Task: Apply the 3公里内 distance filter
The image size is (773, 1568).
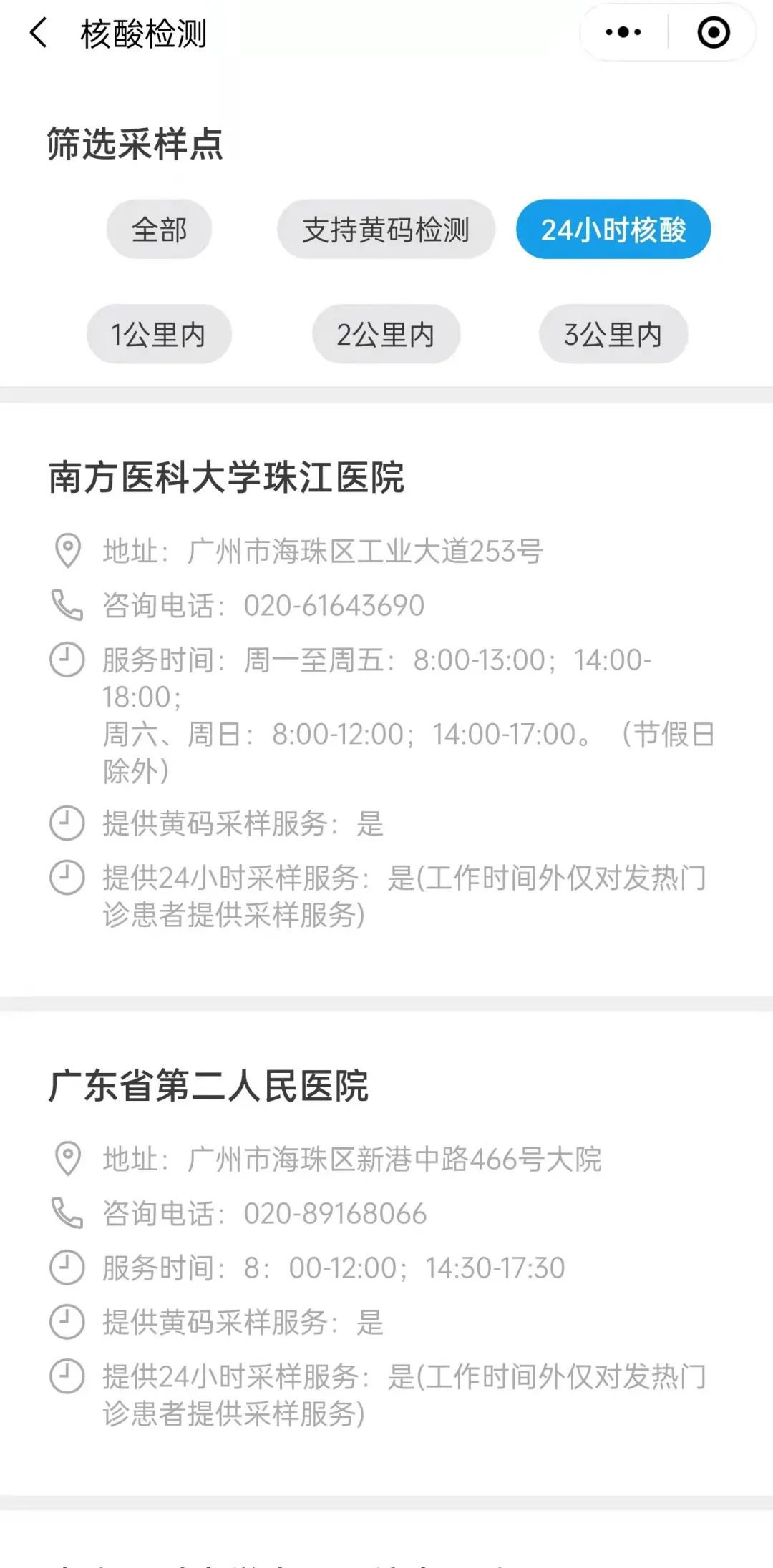Action: click(613, 334)
